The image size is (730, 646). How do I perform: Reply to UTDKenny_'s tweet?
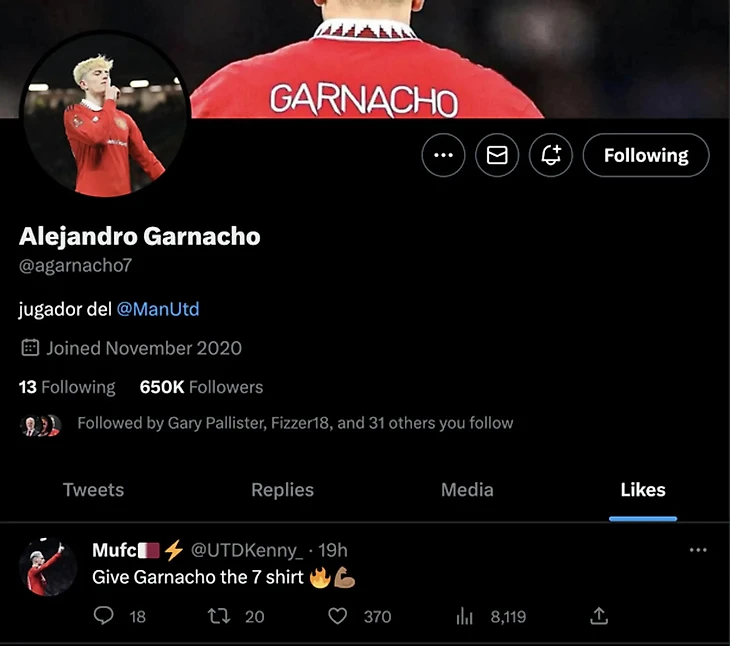[x=104, y=617]
